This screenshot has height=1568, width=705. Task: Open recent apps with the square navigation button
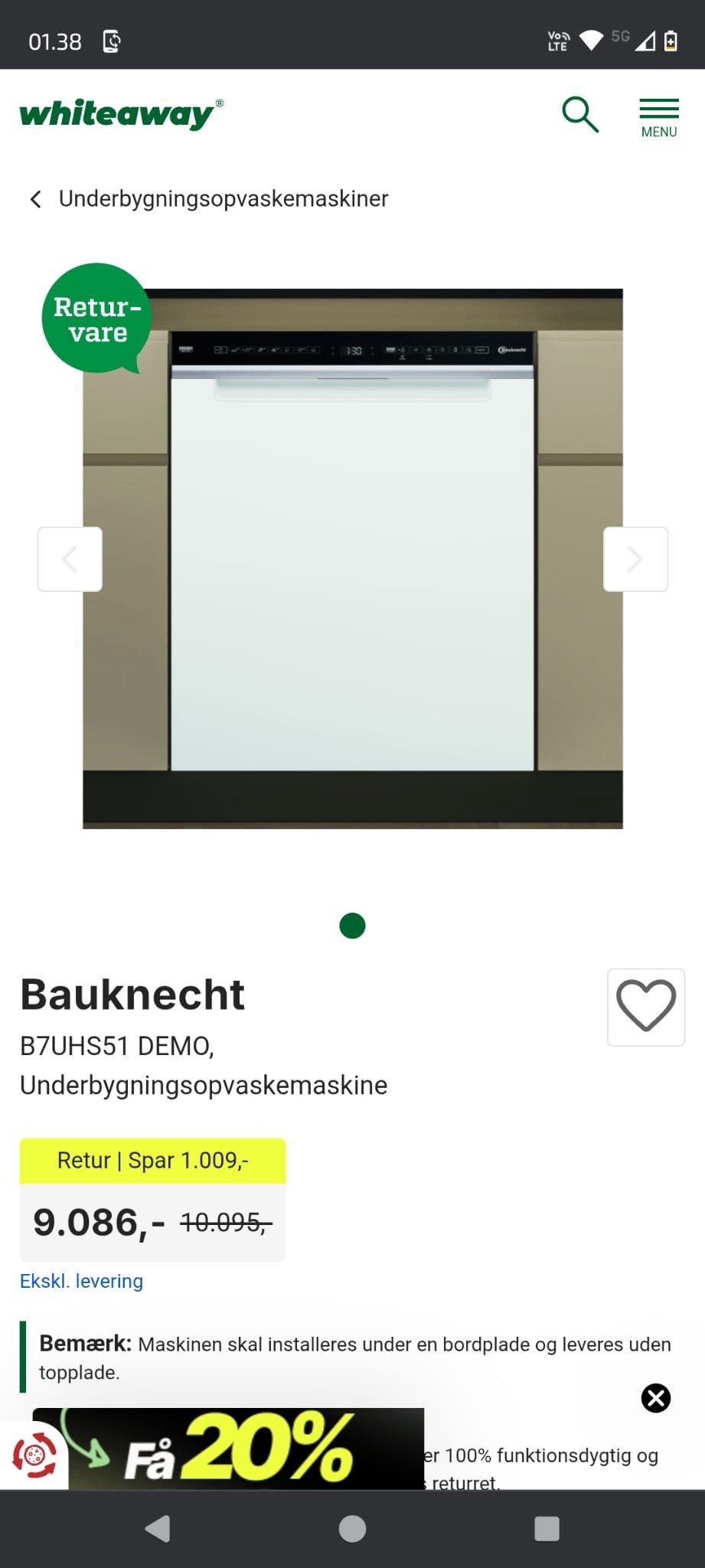546,1528
